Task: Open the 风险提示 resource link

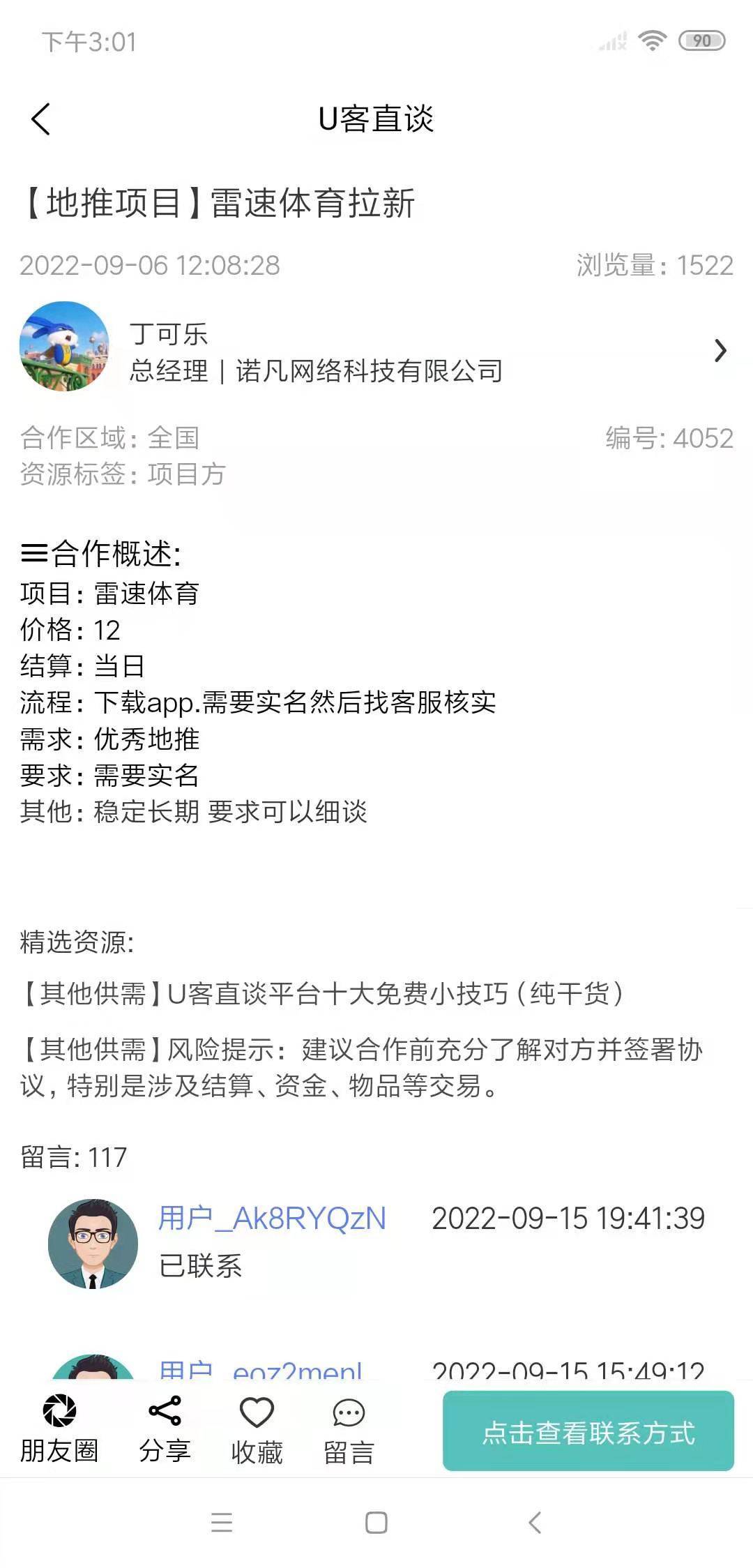Action: click(x=362, y=1067)
